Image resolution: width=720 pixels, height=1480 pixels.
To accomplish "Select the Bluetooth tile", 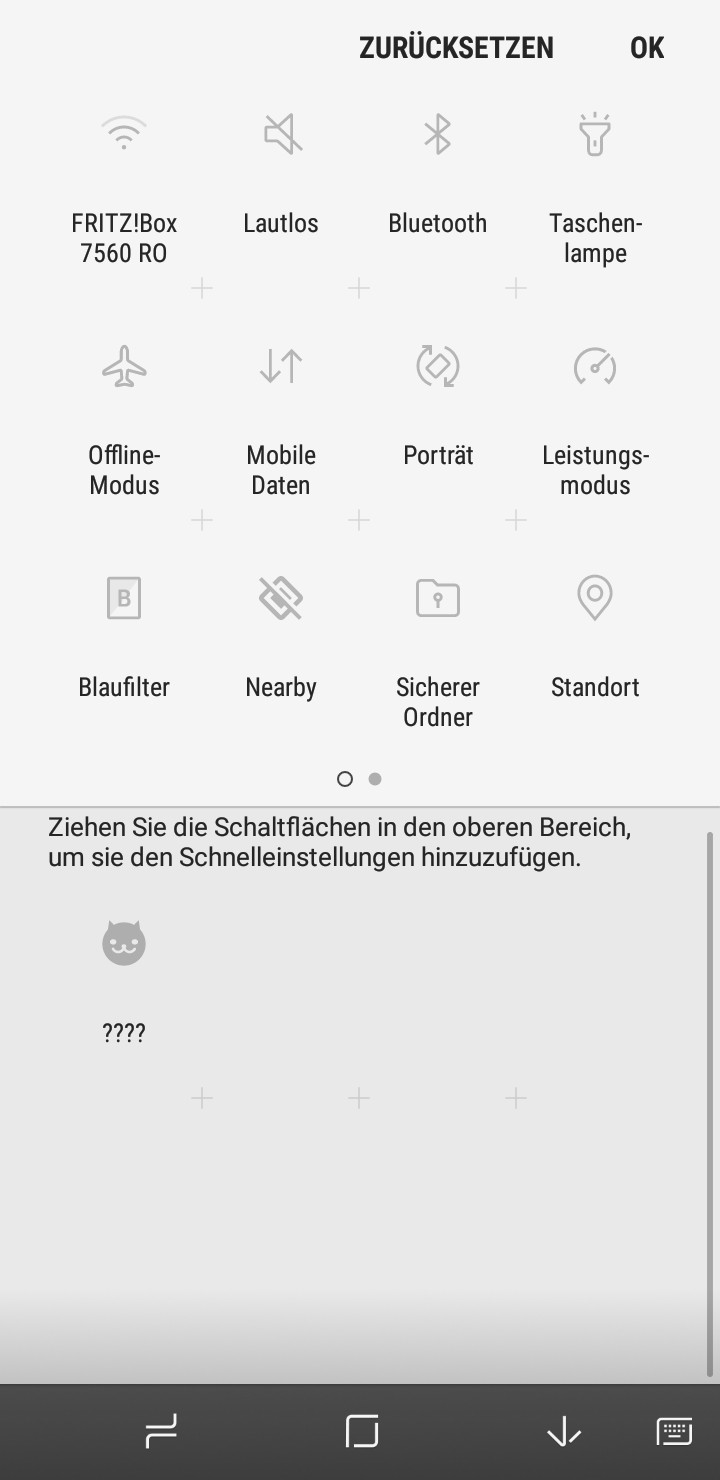I will [438, 134].
